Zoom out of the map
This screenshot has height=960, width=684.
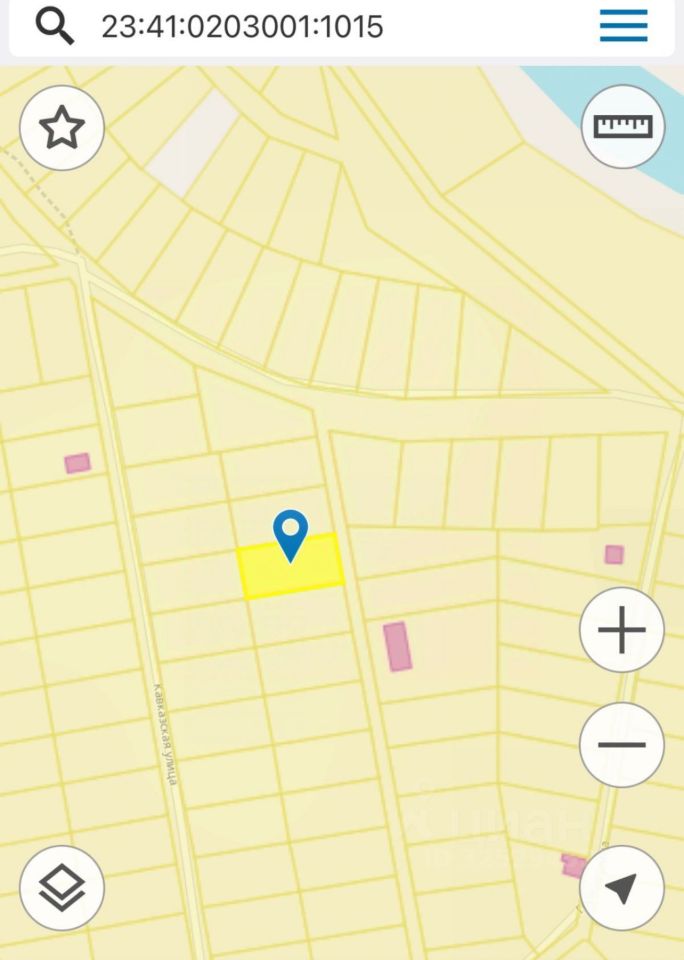[621, 745]
